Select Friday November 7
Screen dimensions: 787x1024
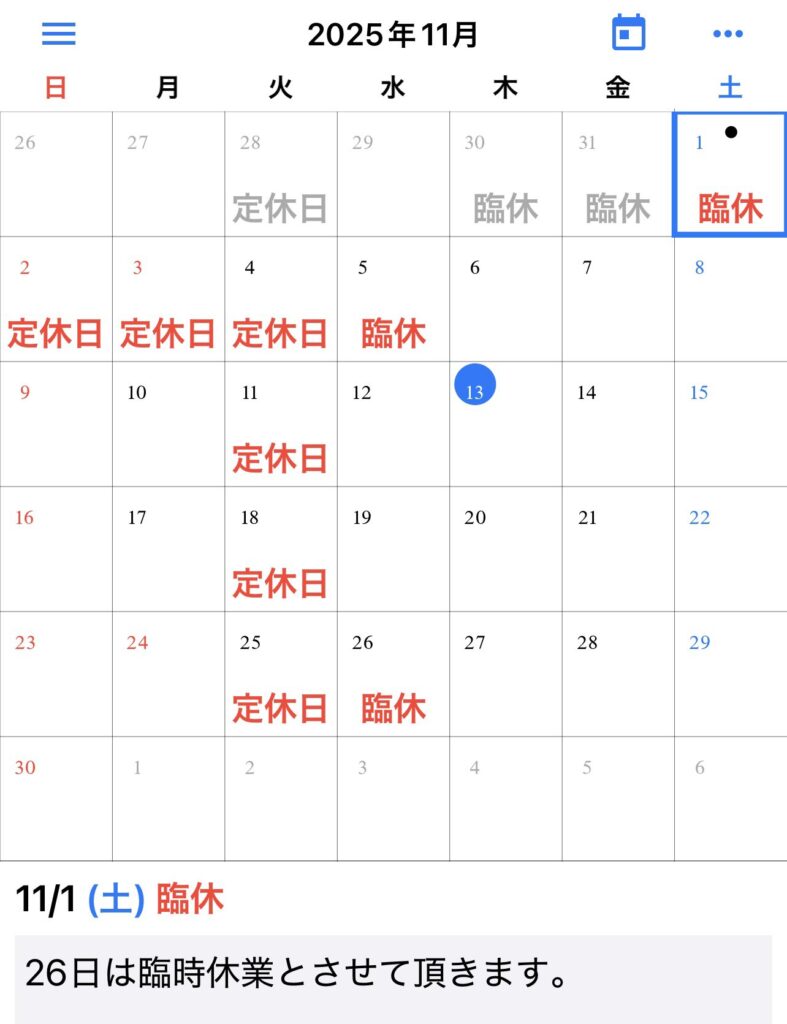point(617,300)
